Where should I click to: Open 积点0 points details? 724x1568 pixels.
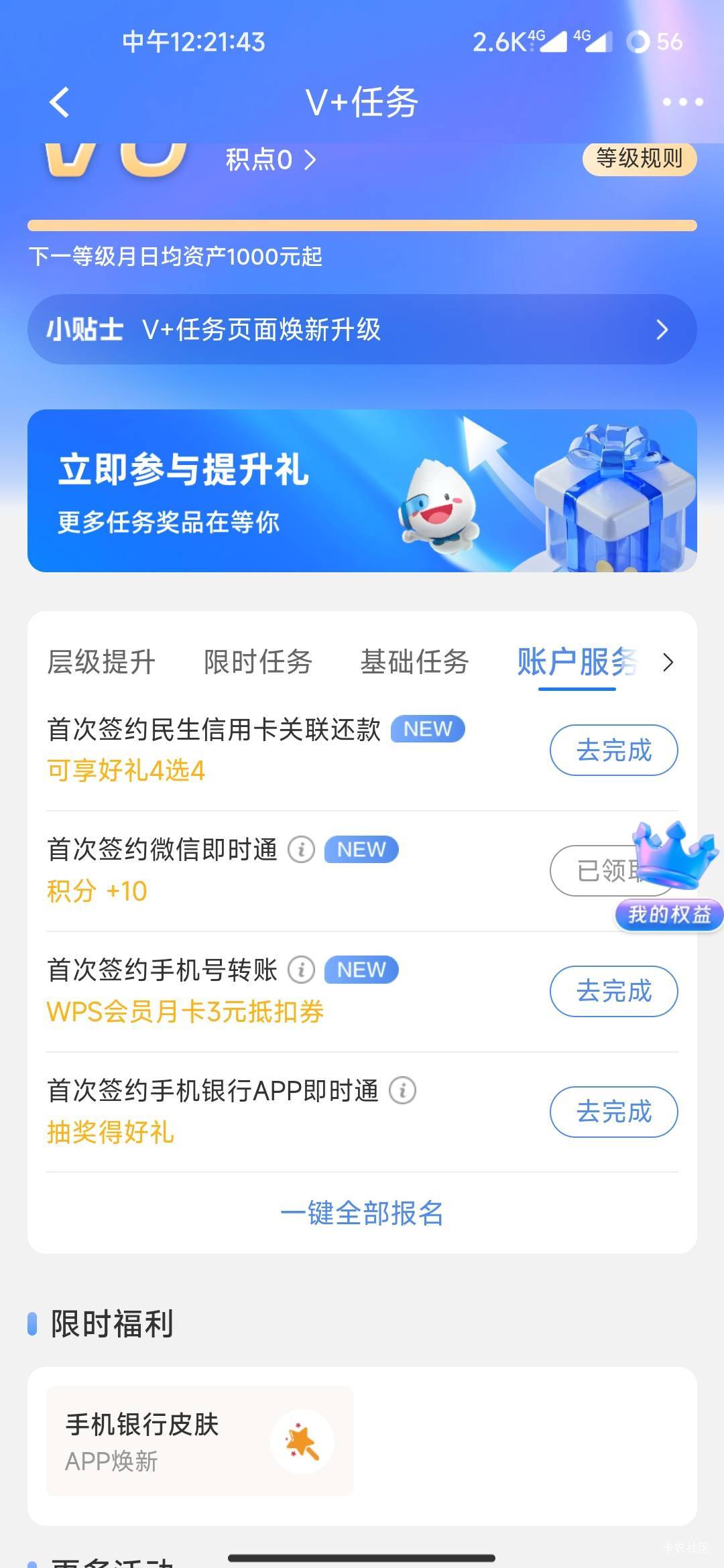[x=270, y=160]
